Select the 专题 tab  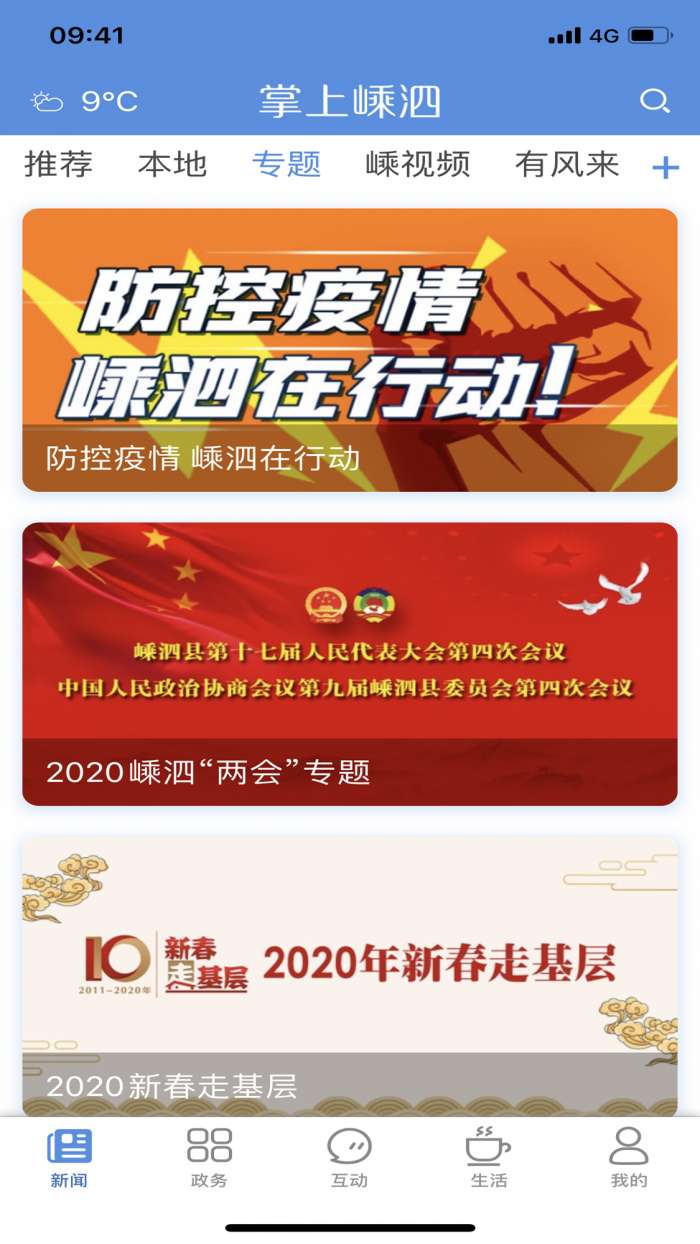286,164
